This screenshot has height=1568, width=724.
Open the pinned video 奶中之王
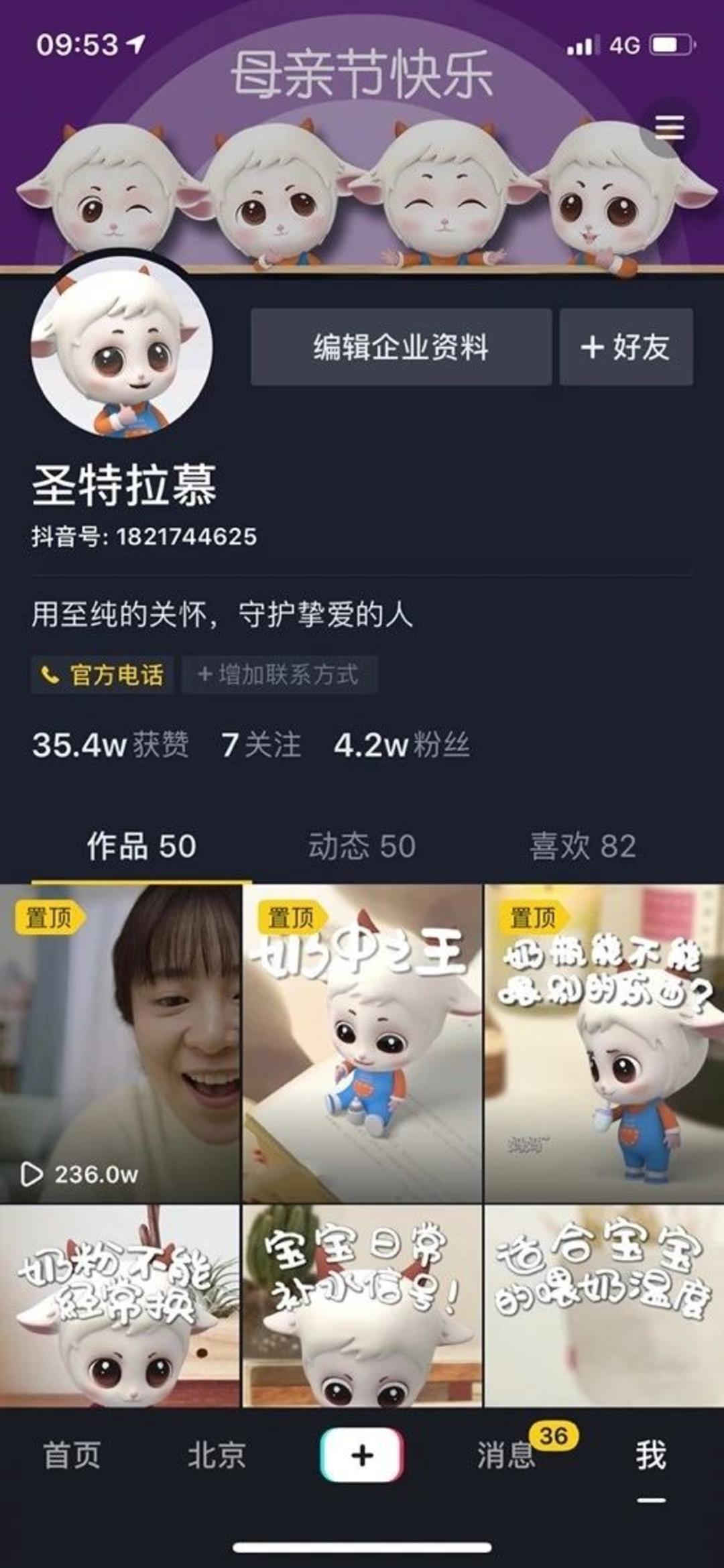point(362,1042)
